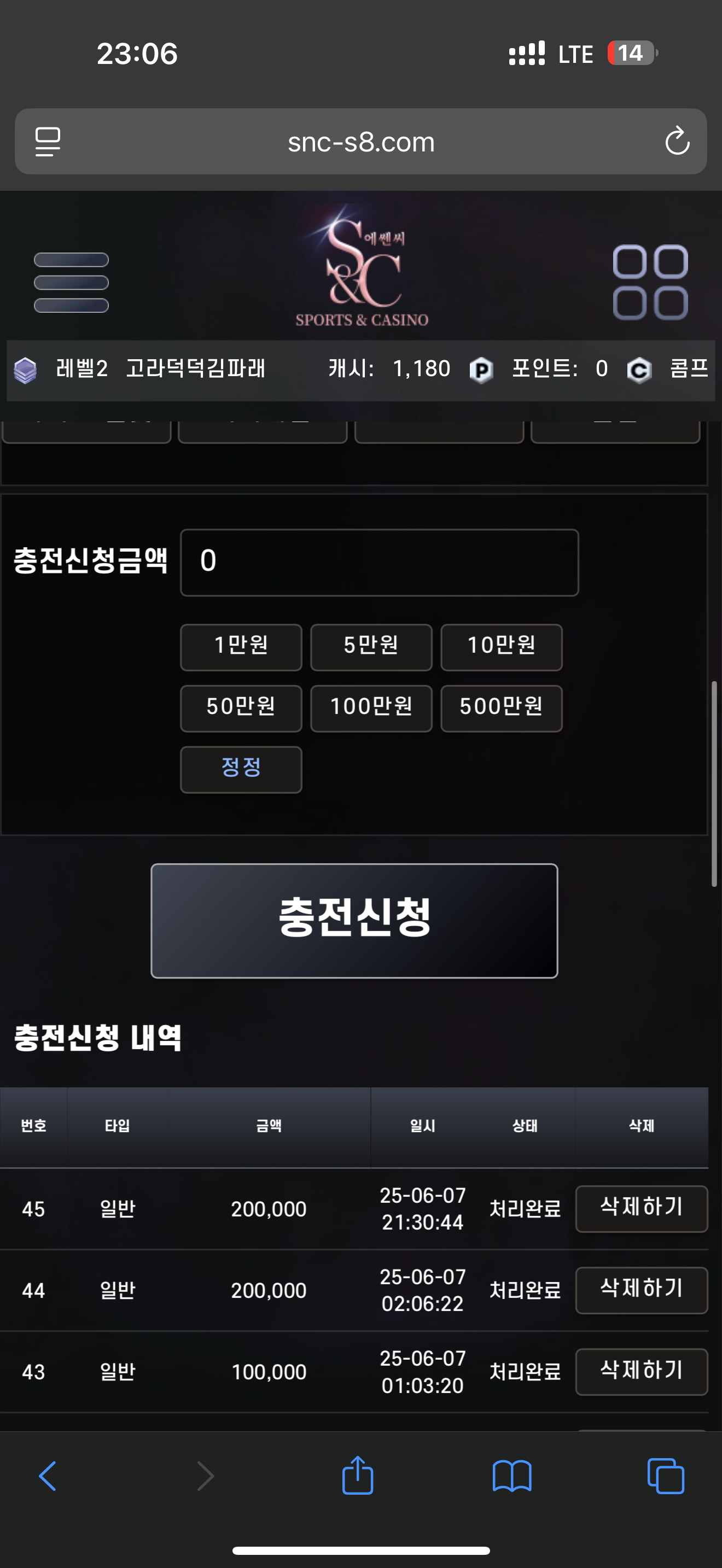The height and width of the screenshot is (1568, 722).
Task: Delete charge record number 43
Action: click(x=641, y=1371)
